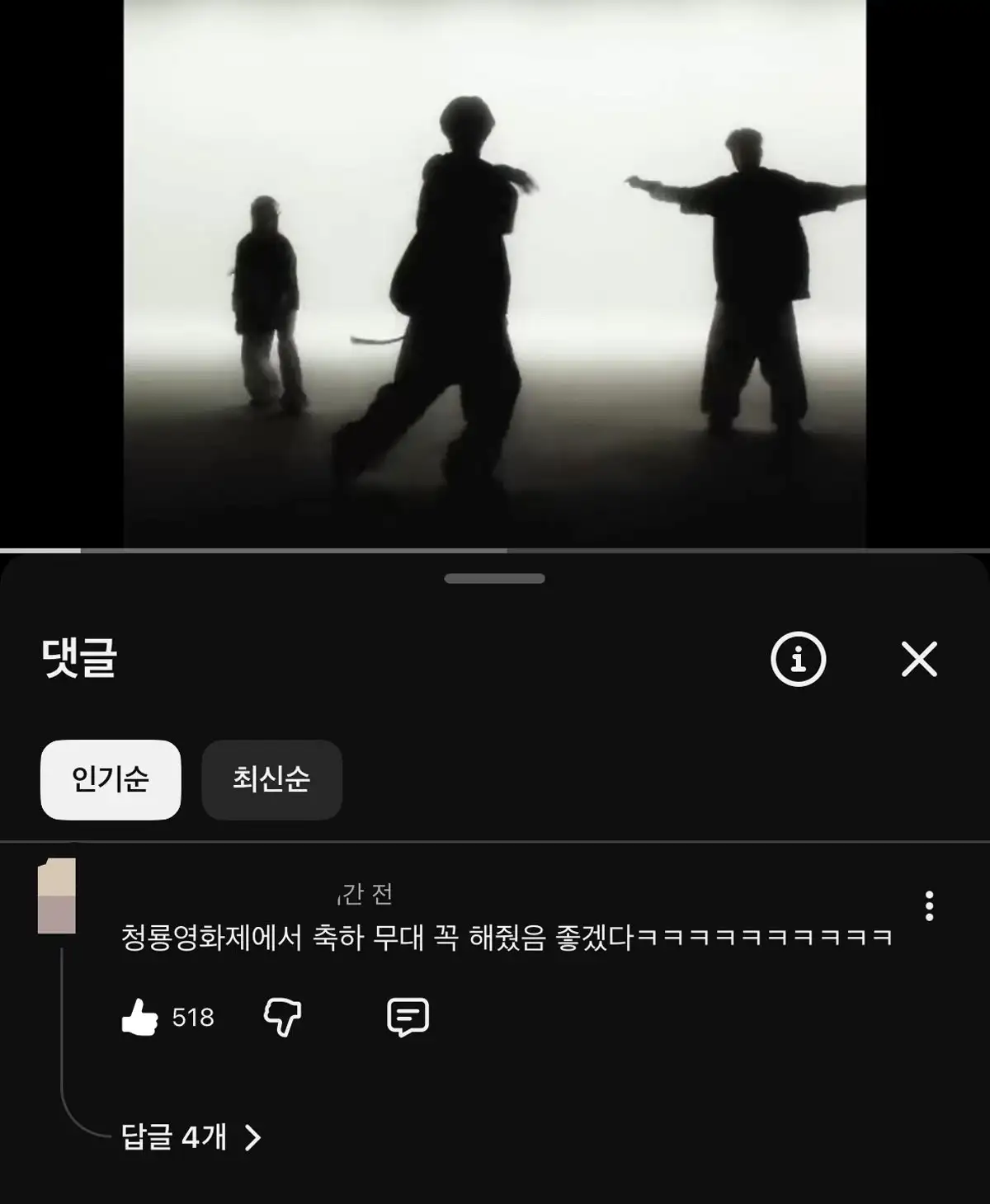Reply to the 청룡영화제 comment

[x=408, y=1017]
